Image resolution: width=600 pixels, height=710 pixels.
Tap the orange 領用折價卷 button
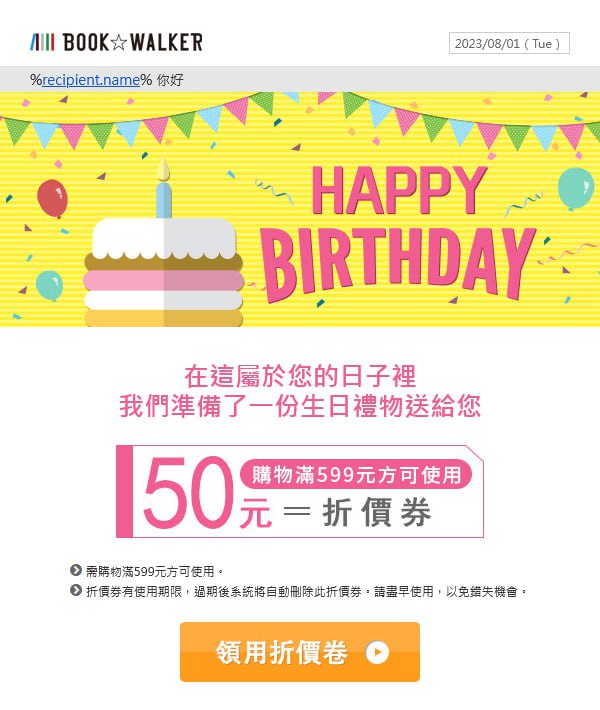[x=300, y=652]
